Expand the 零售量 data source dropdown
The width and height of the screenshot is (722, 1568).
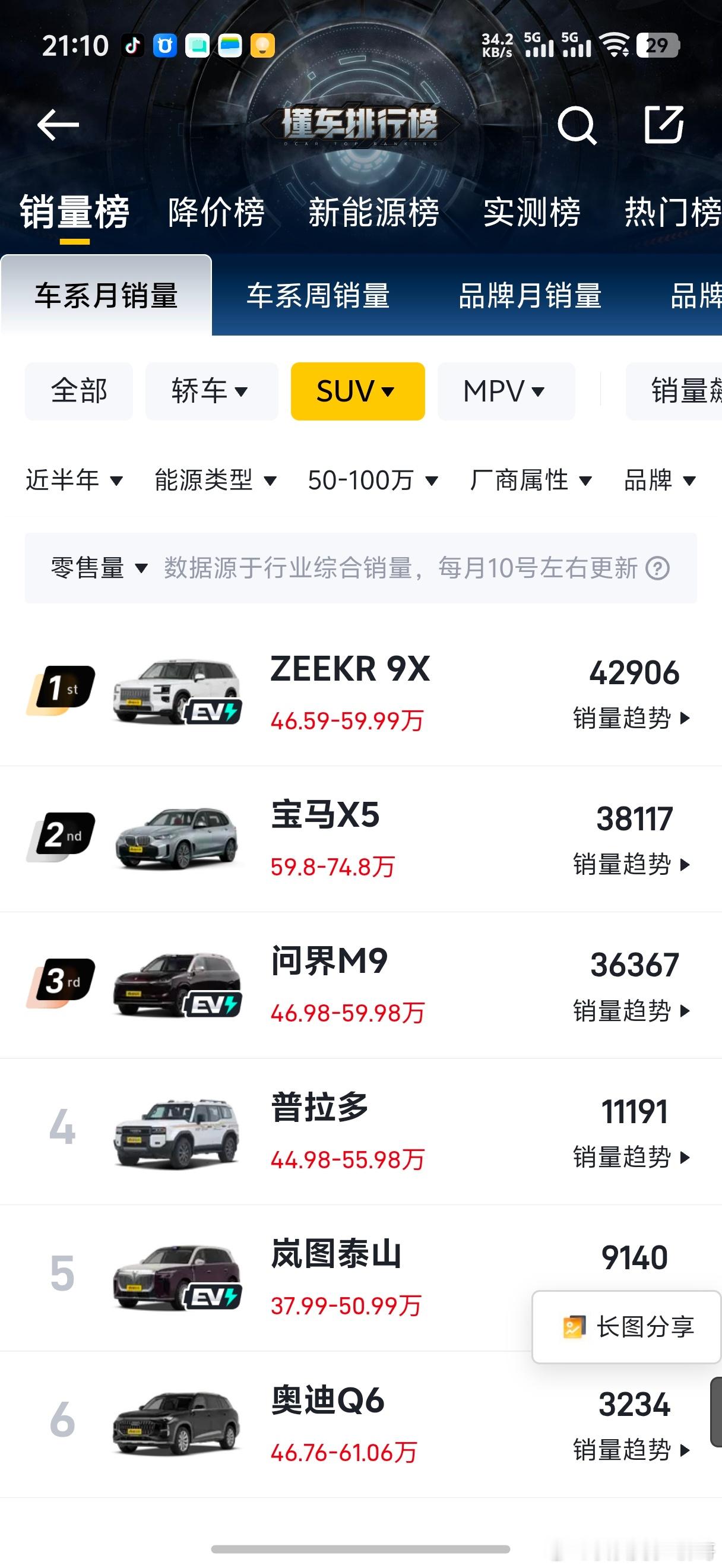(x=96, y=568)
